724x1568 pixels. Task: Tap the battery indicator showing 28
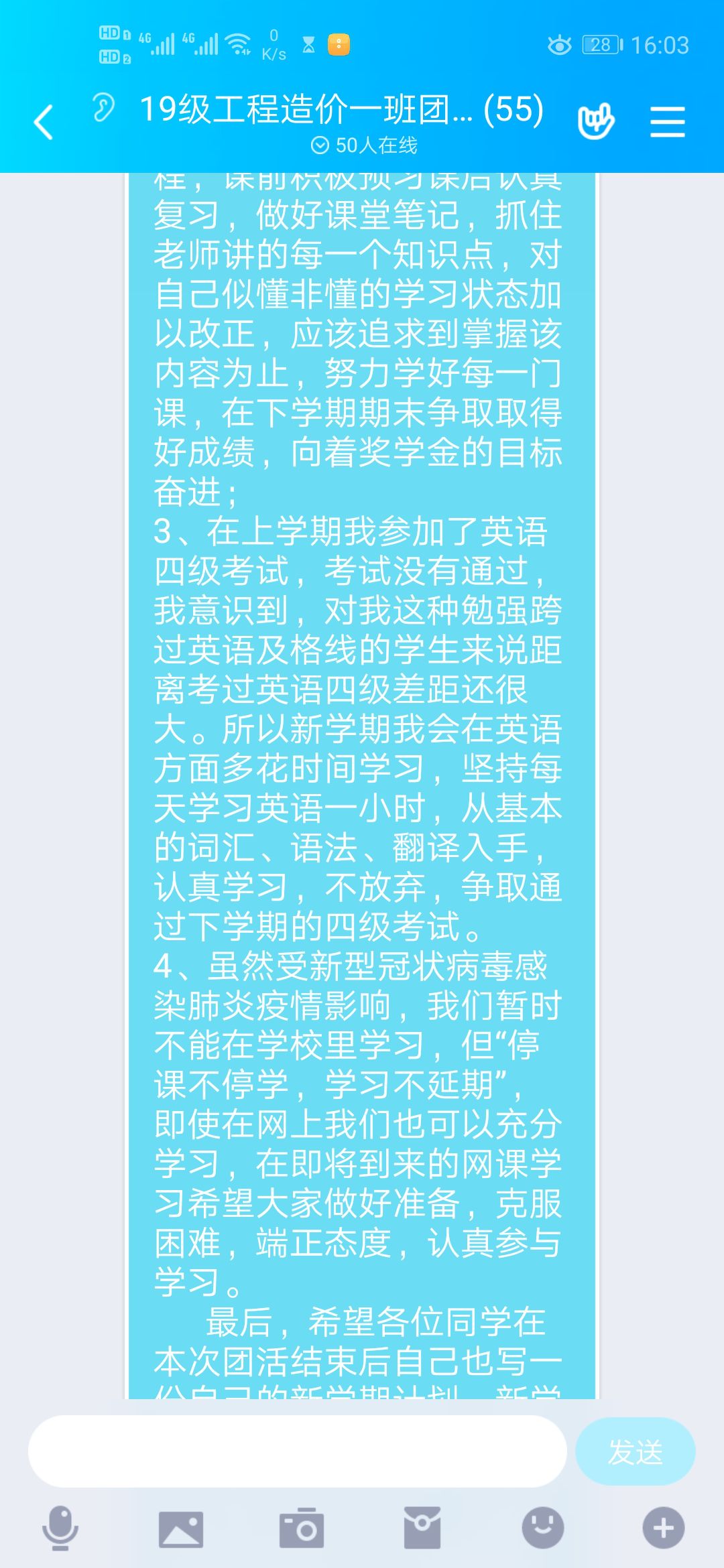coord(601,44)
